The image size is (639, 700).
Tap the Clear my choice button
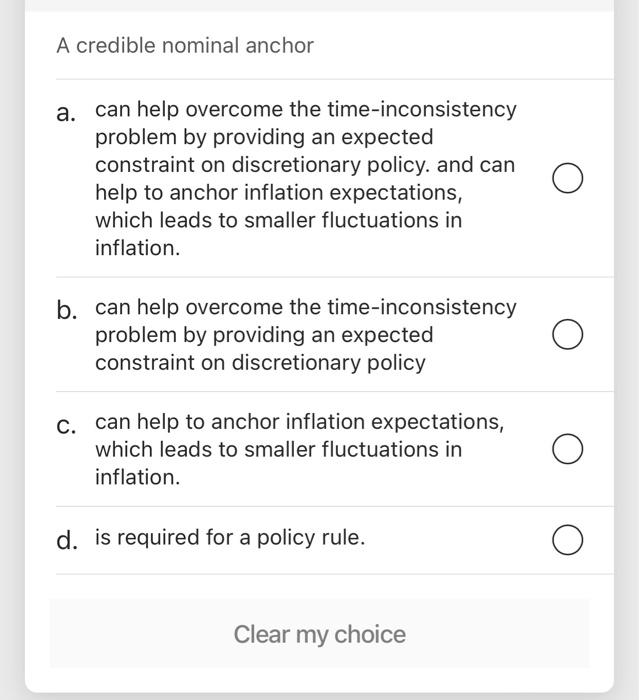click(x=319, y=634)
